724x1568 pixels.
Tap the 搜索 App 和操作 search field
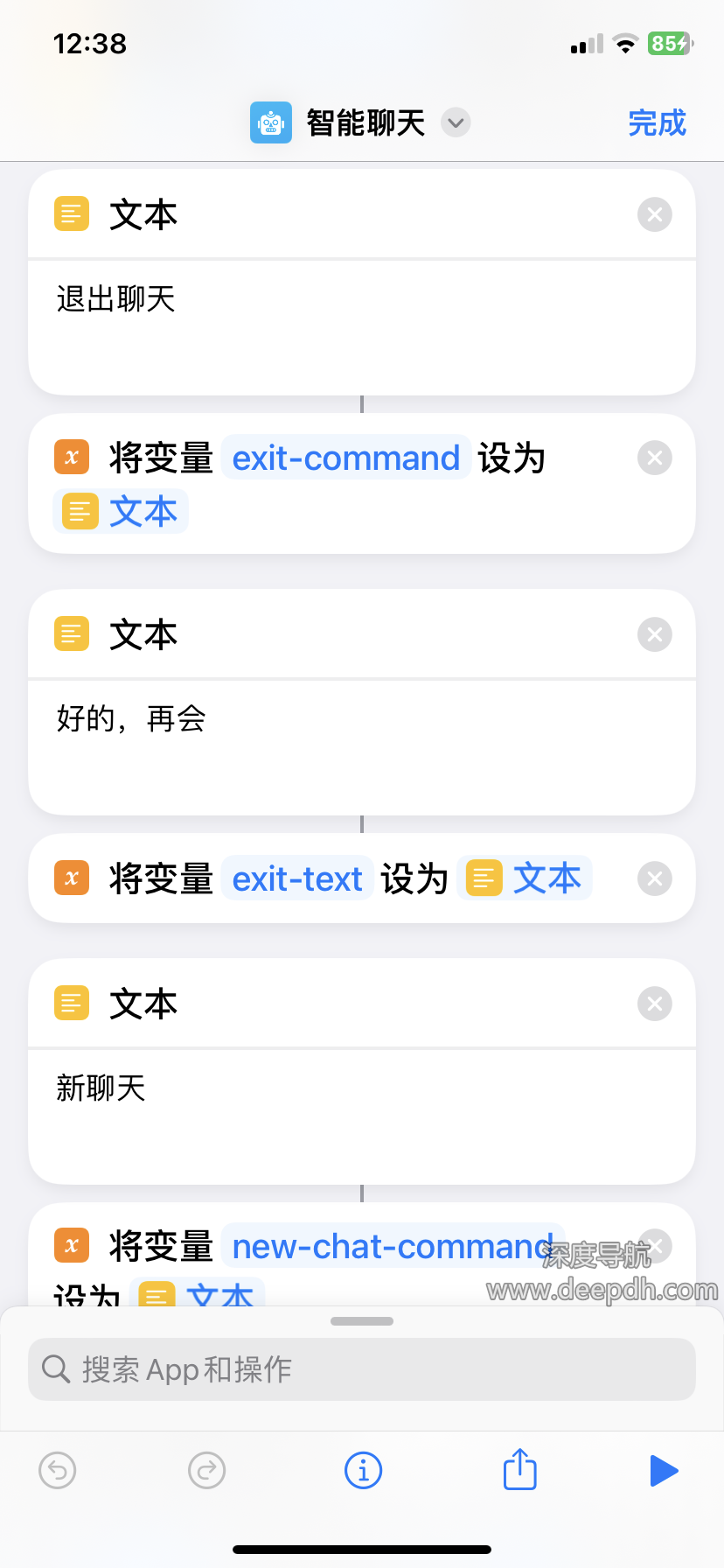pos(362,1368)
